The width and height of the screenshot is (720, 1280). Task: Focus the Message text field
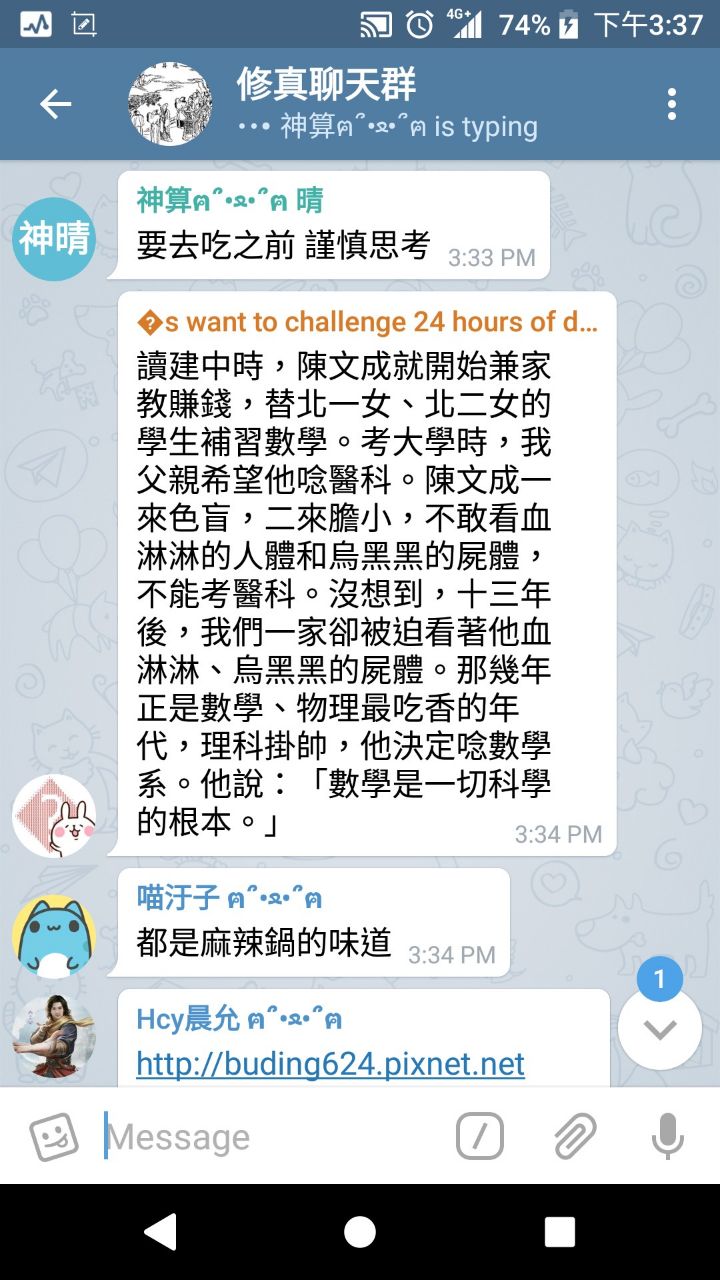[x=270, y=1137]
